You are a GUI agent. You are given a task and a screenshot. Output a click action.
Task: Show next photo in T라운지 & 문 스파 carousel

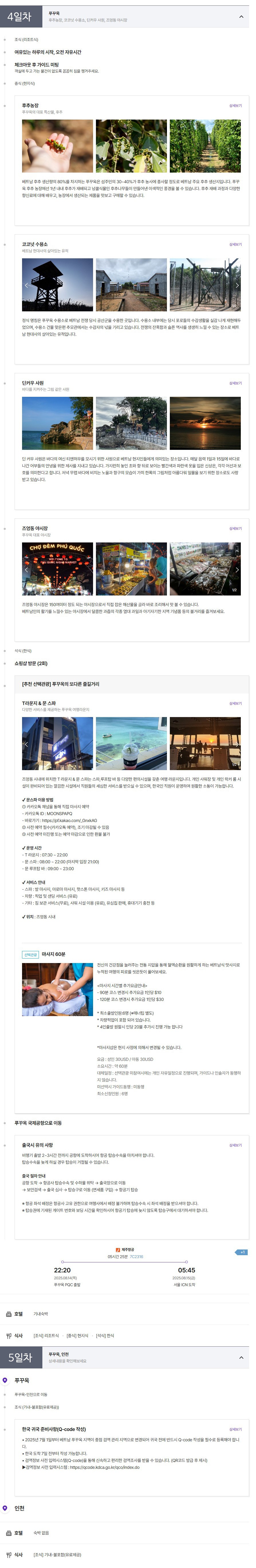click(x=237, y=744)
